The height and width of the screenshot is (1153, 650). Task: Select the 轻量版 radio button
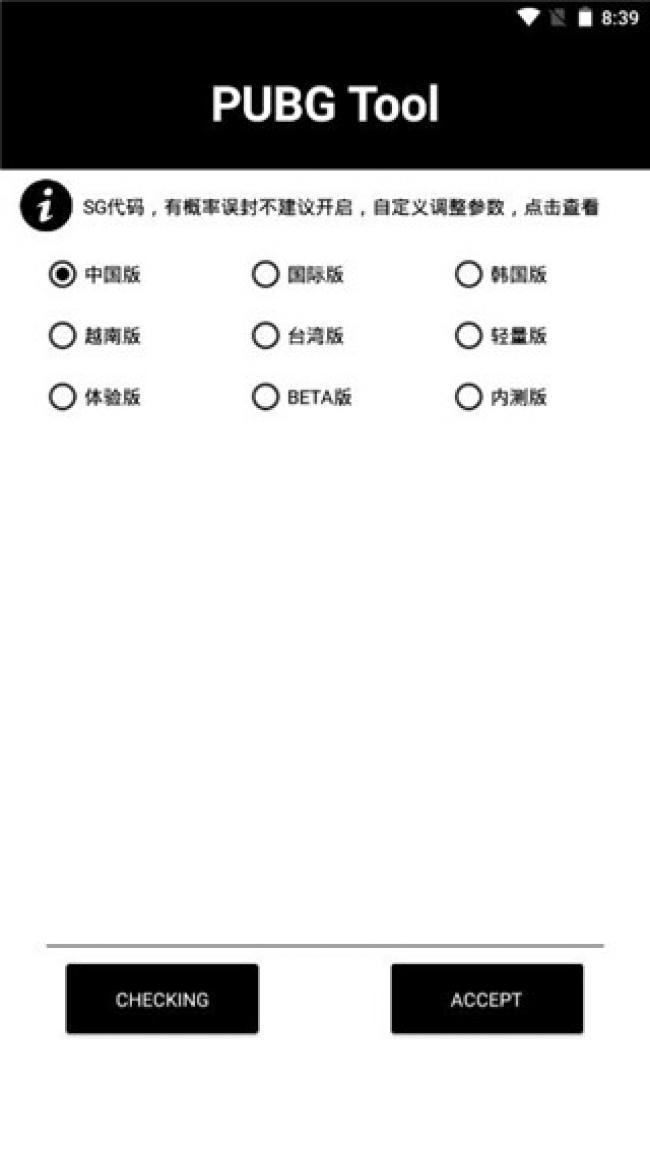click(468, 336)
